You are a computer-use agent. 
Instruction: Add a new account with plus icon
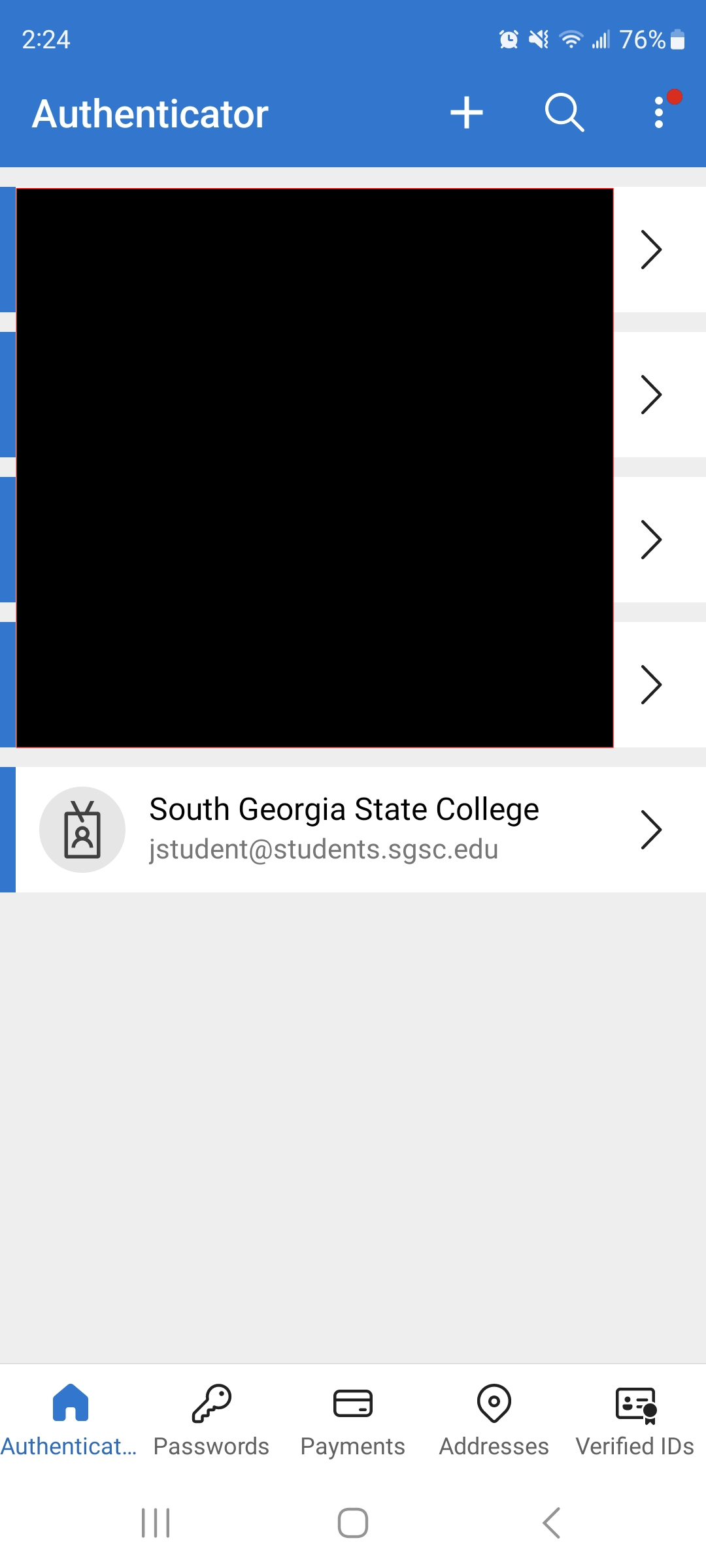tap(467, 113)
